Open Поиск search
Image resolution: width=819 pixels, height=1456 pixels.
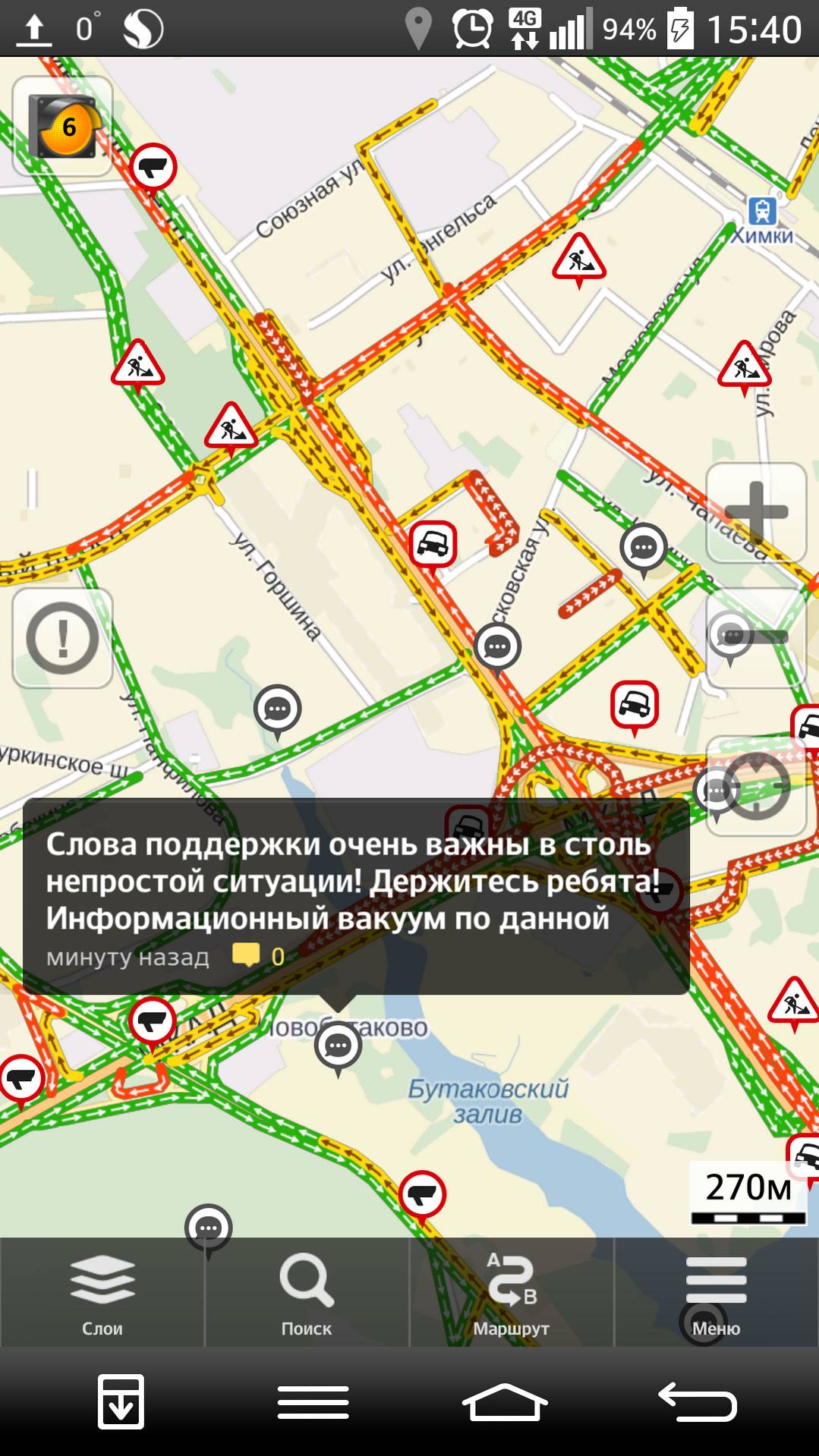pos(307,1294)
